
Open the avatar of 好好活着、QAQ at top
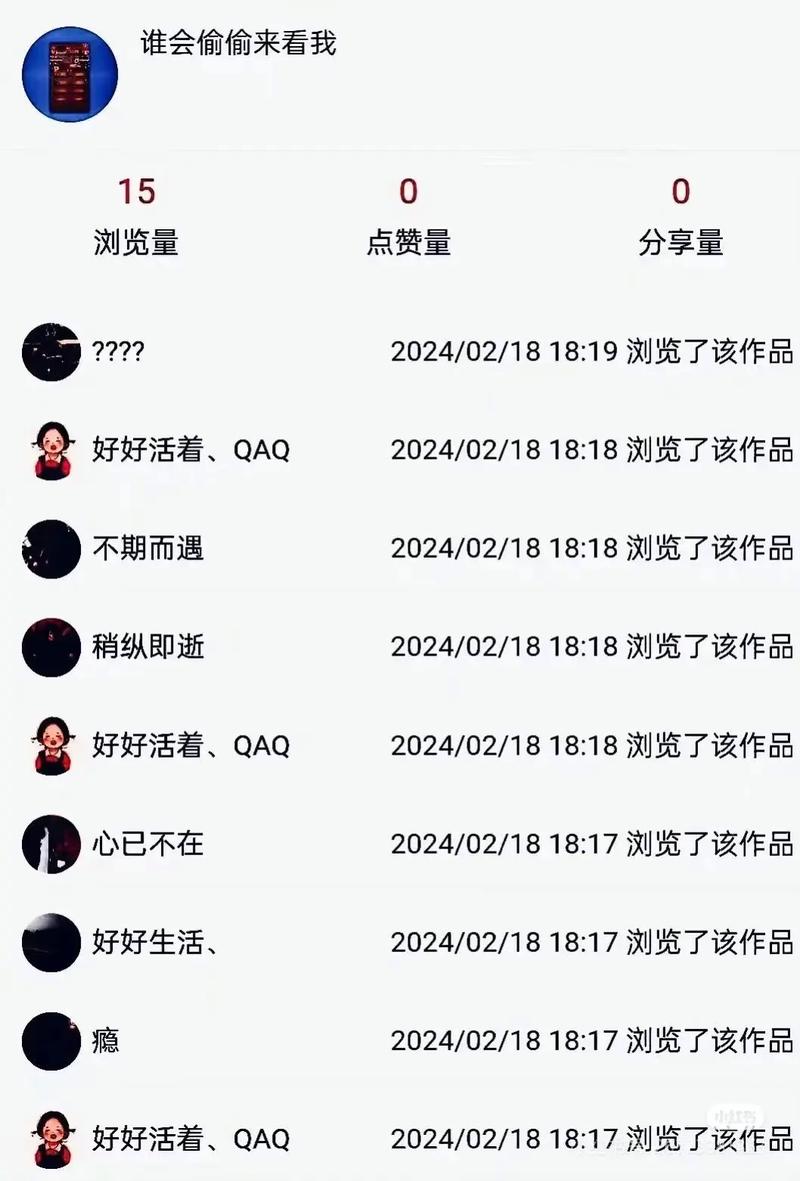[51, 450]
